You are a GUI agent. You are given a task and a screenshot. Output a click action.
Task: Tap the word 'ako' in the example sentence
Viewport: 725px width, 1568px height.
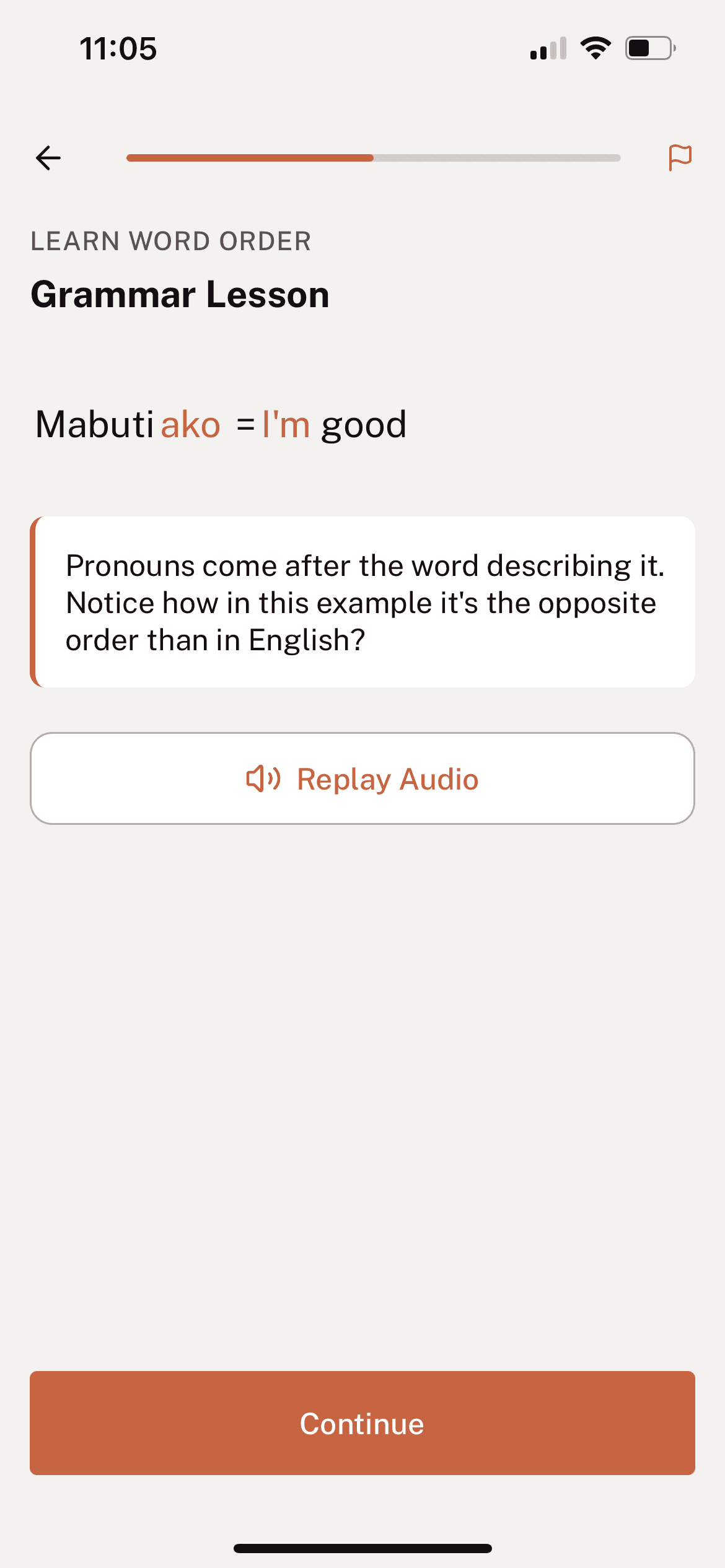190,424
